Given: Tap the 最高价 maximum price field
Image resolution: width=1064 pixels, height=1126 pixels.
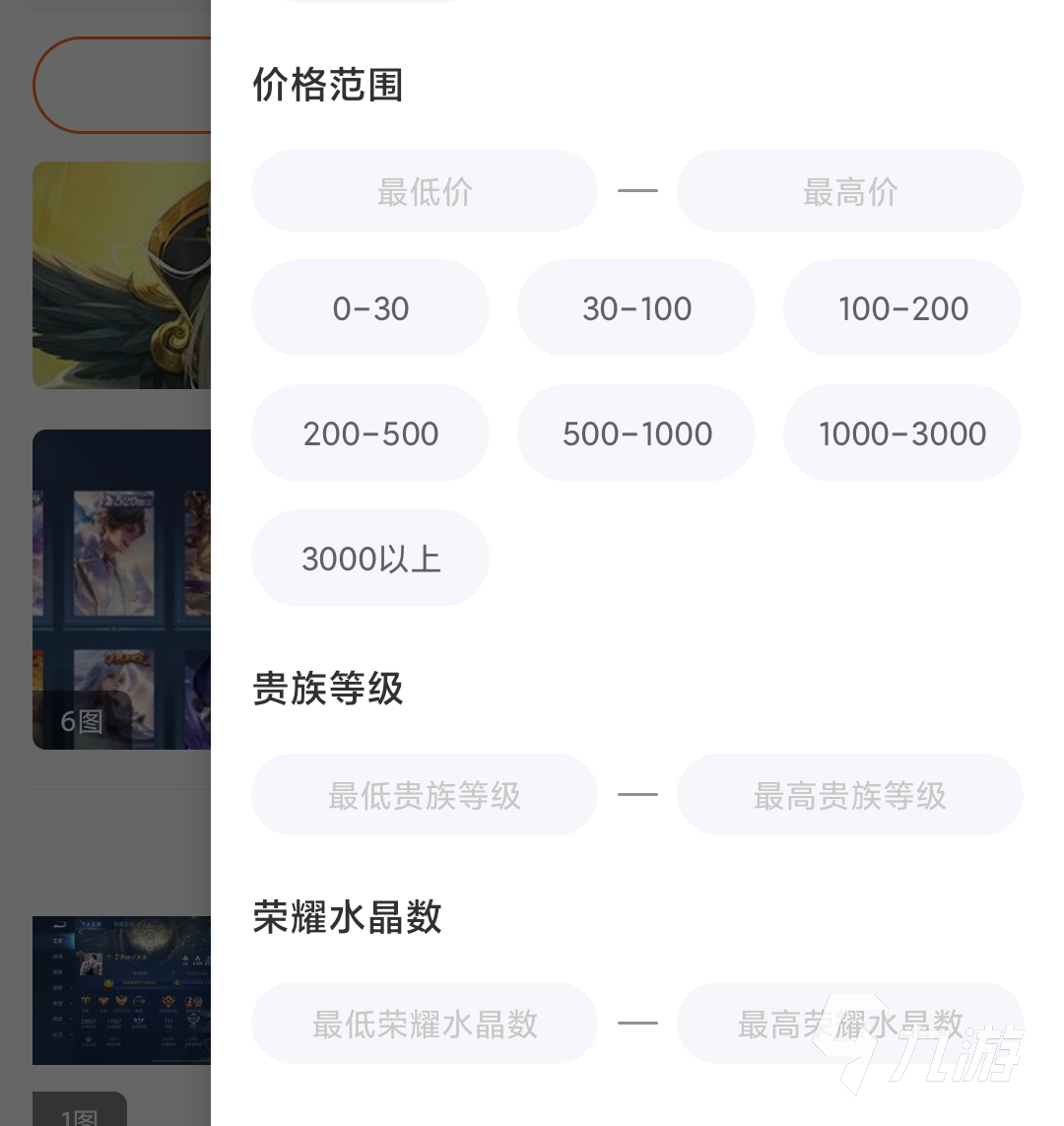Looking at the screenshot, I should (x=849, y=191).
